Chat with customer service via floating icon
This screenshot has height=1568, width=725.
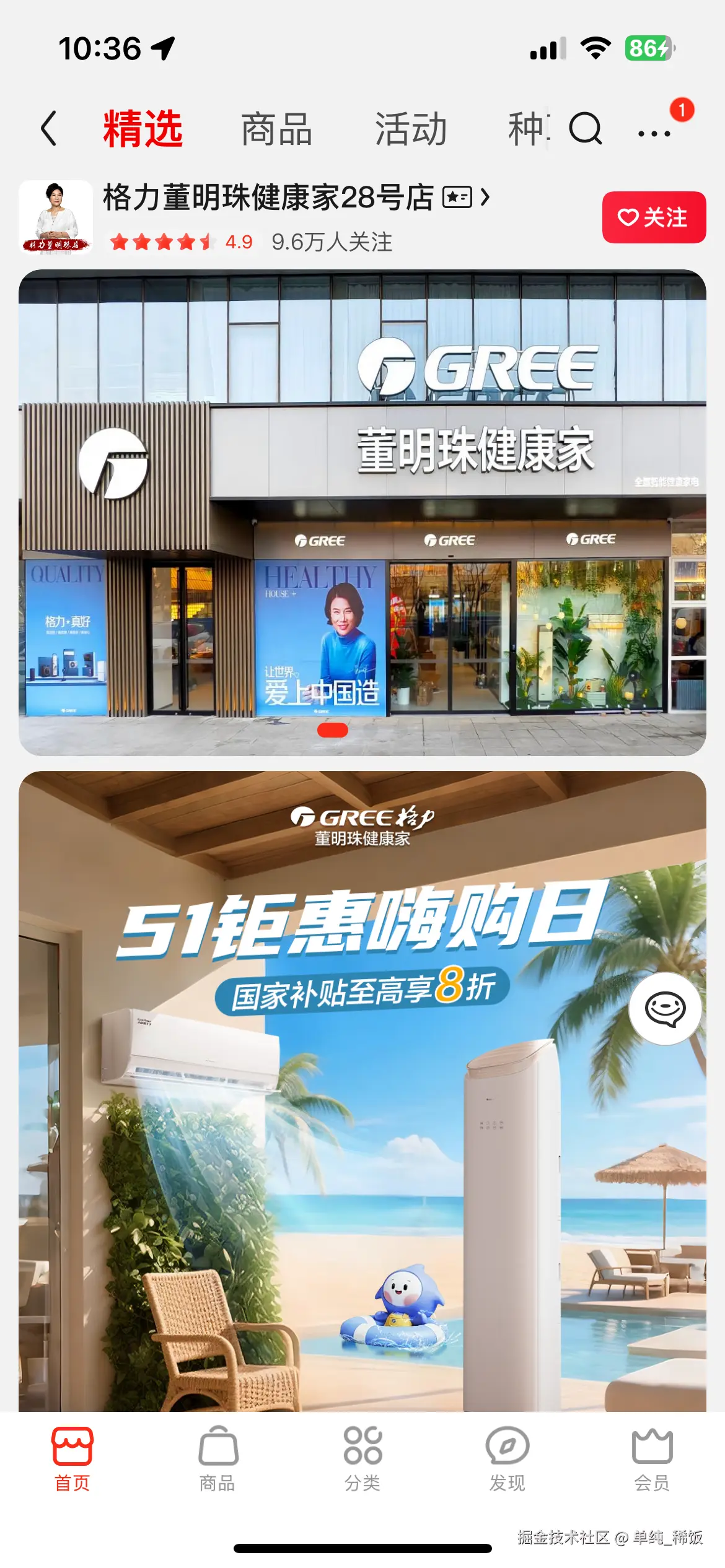[x=665, y=1008]
